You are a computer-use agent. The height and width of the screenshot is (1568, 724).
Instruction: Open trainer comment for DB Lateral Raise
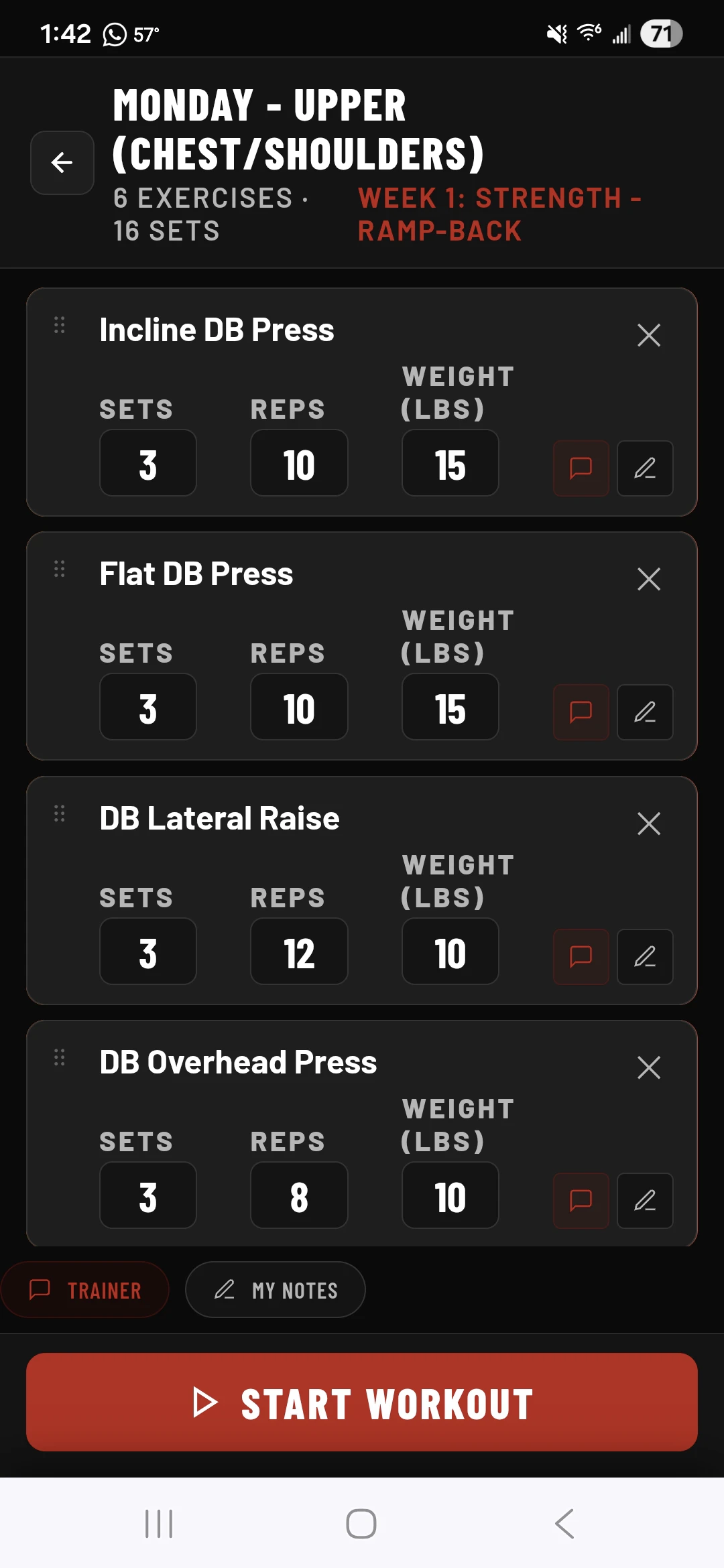tap(581, 956)
